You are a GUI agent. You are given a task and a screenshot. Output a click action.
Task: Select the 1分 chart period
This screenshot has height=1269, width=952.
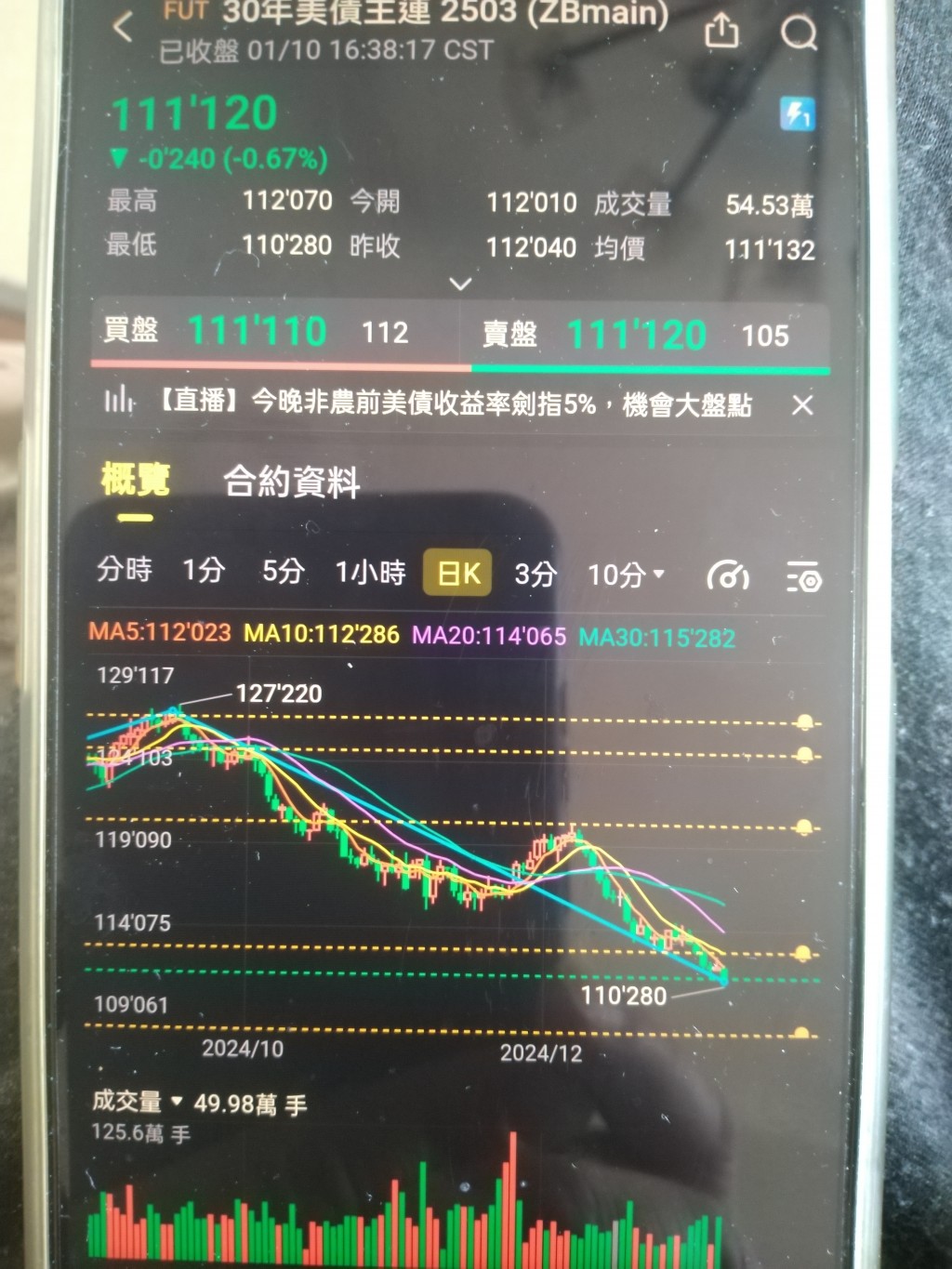pyautogui.click(x=204, y=570)
